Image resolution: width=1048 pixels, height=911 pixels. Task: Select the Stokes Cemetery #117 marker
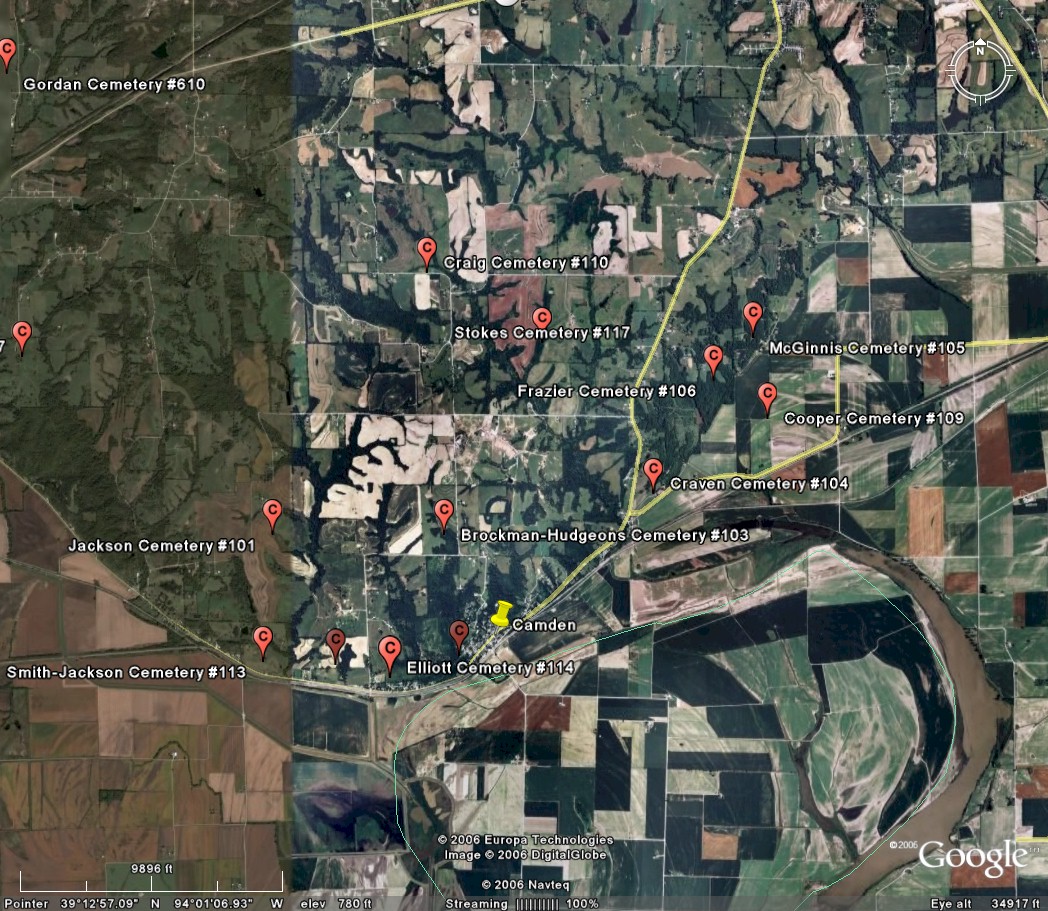tap(541, 319)
